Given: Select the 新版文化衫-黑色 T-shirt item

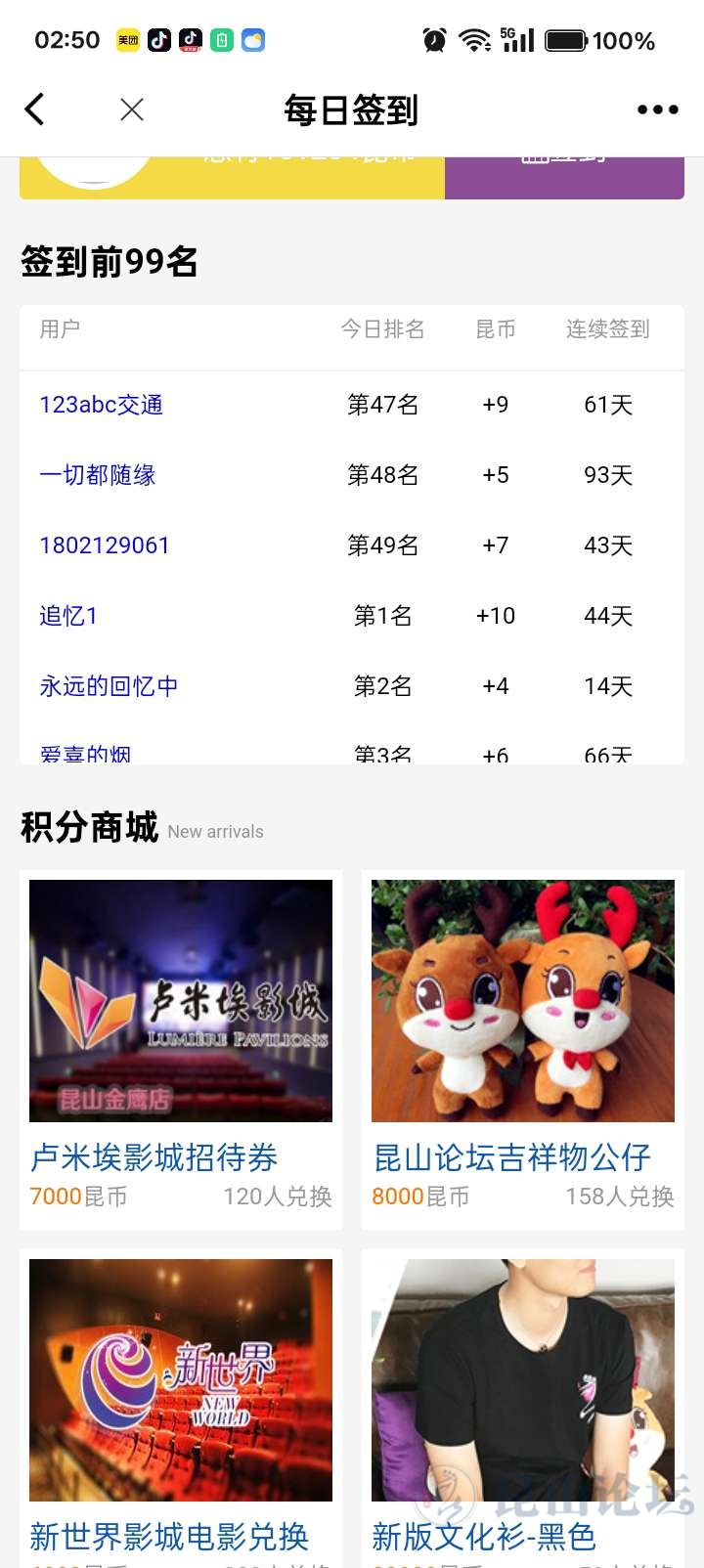Looking at the screenshot, I should [x=523, y=1408].
